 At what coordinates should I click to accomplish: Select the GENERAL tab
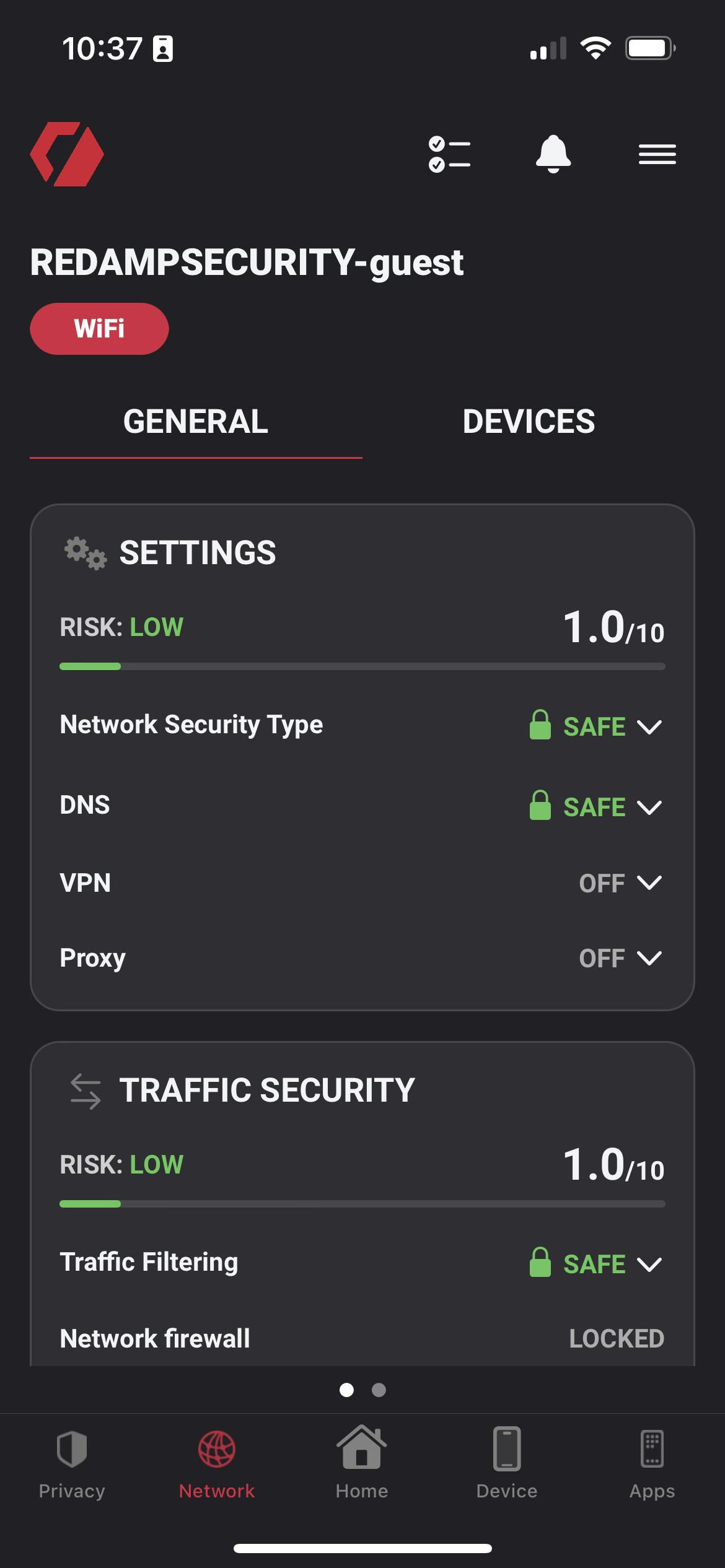[195, 422]
